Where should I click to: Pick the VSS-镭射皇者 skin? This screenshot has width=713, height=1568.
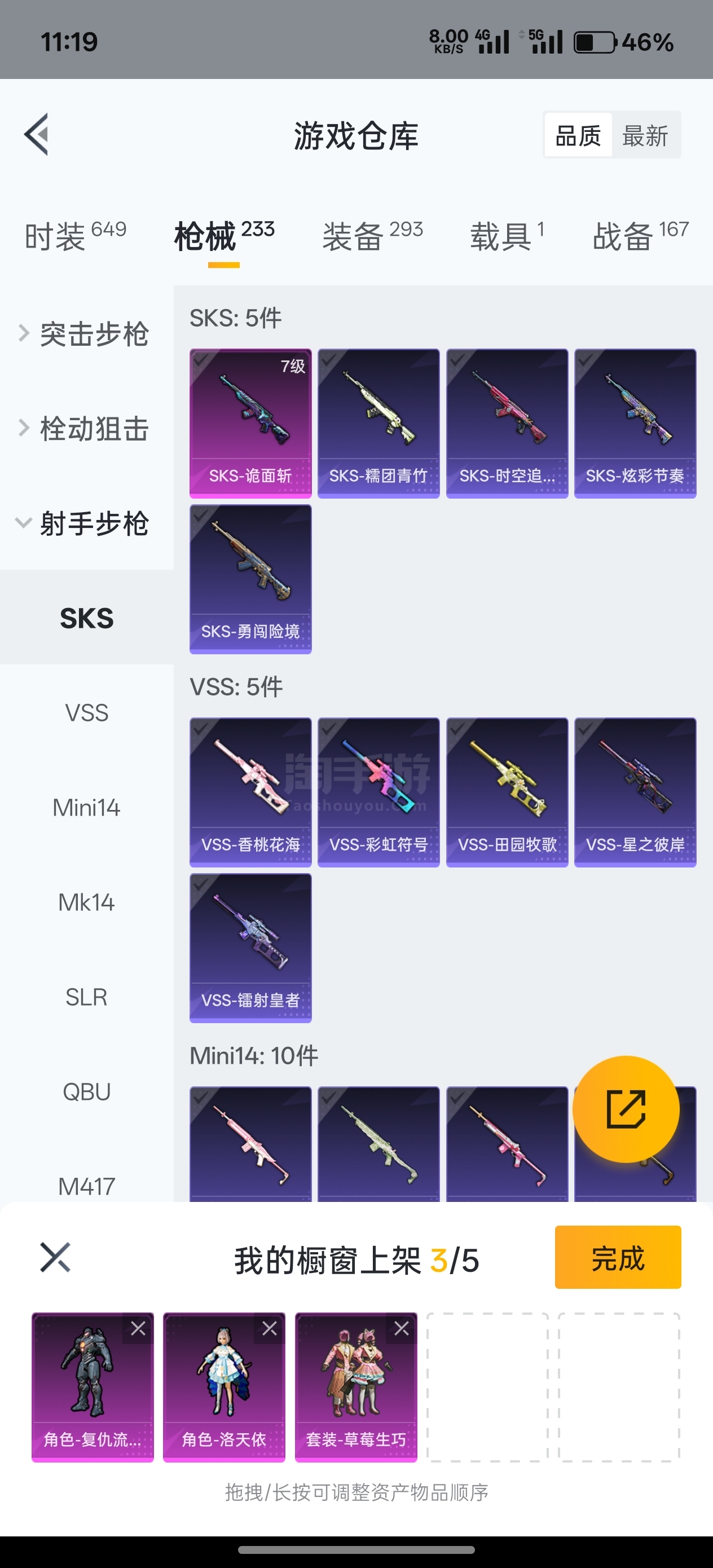tap(250, 948)
